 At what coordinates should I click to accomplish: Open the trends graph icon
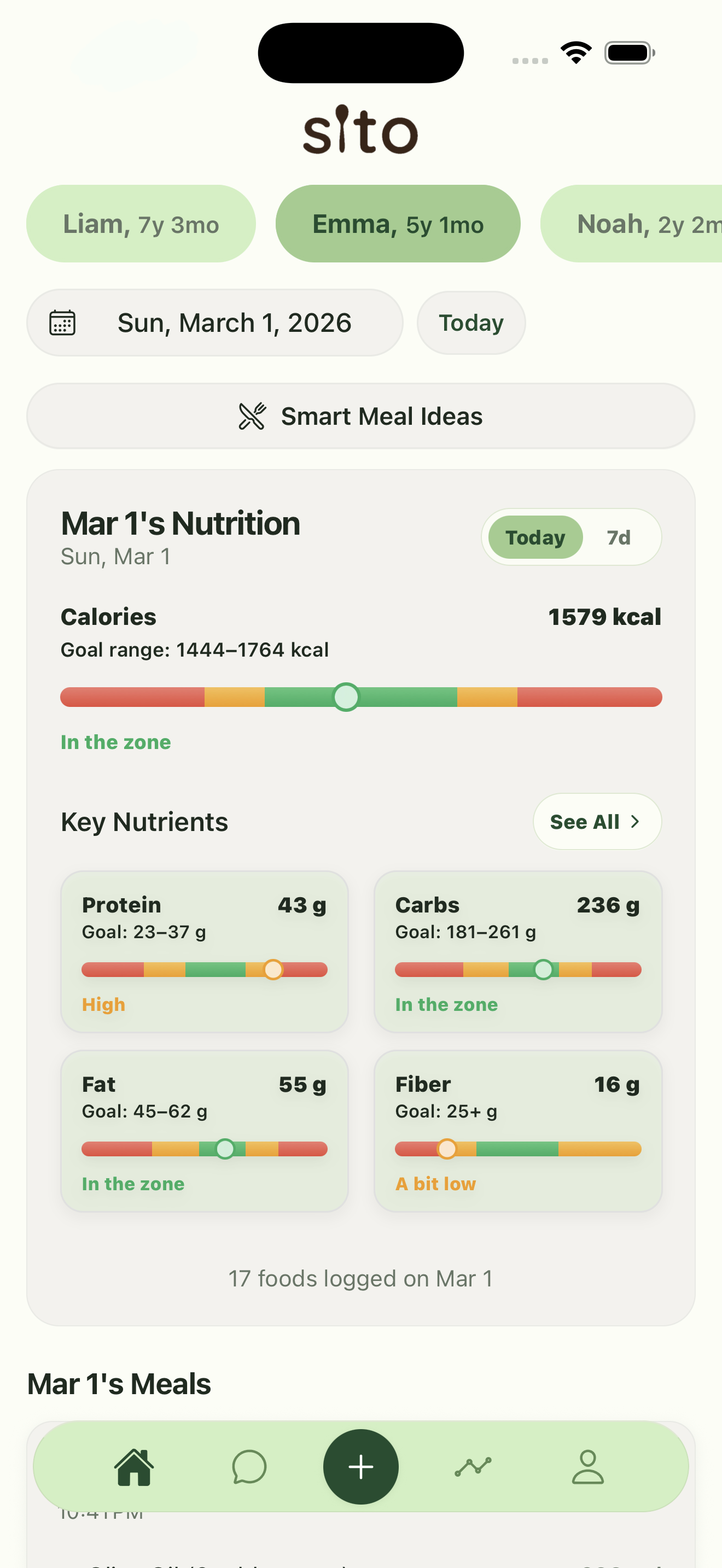point(473,1466)
